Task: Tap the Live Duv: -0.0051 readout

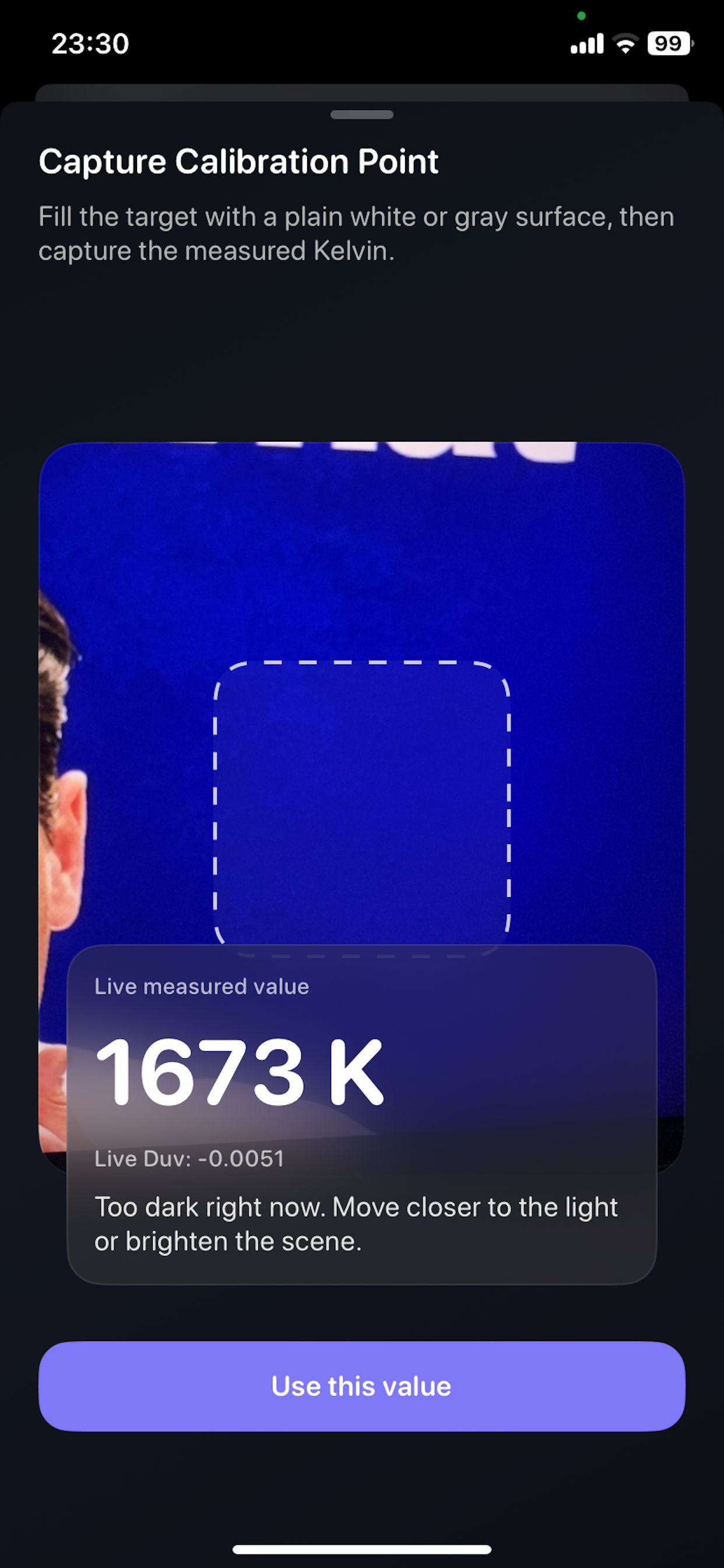Action: (189, 1158)
